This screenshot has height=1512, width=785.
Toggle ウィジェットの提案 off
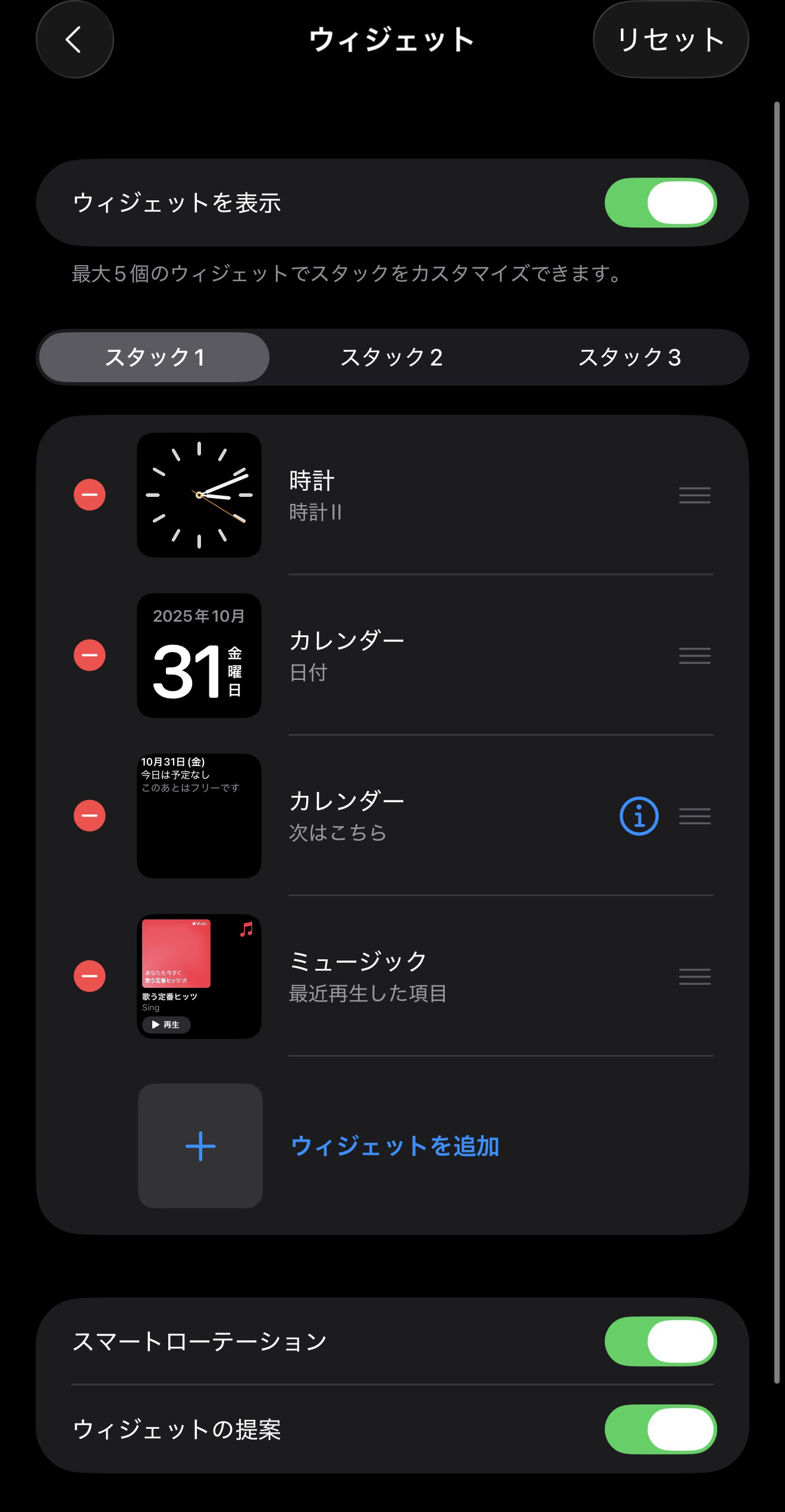point(660,1429)
